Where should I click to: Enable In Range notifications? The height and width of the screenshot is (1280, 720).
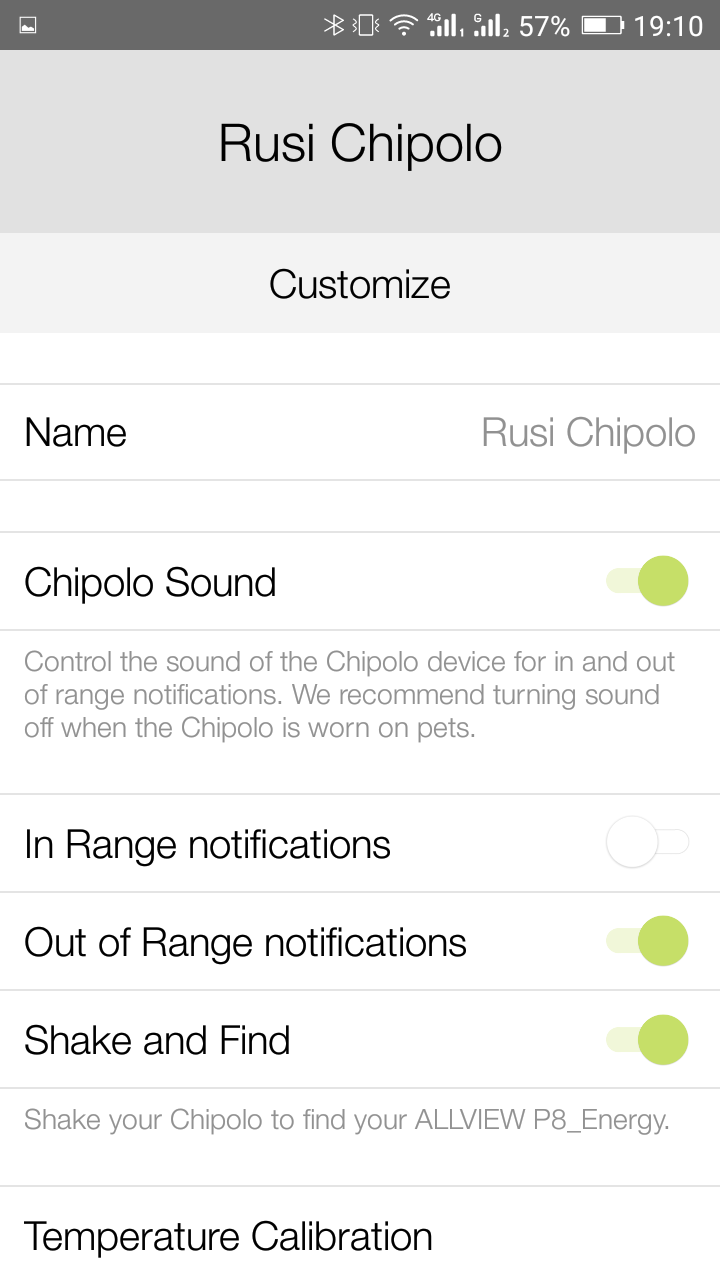(647, 842)
